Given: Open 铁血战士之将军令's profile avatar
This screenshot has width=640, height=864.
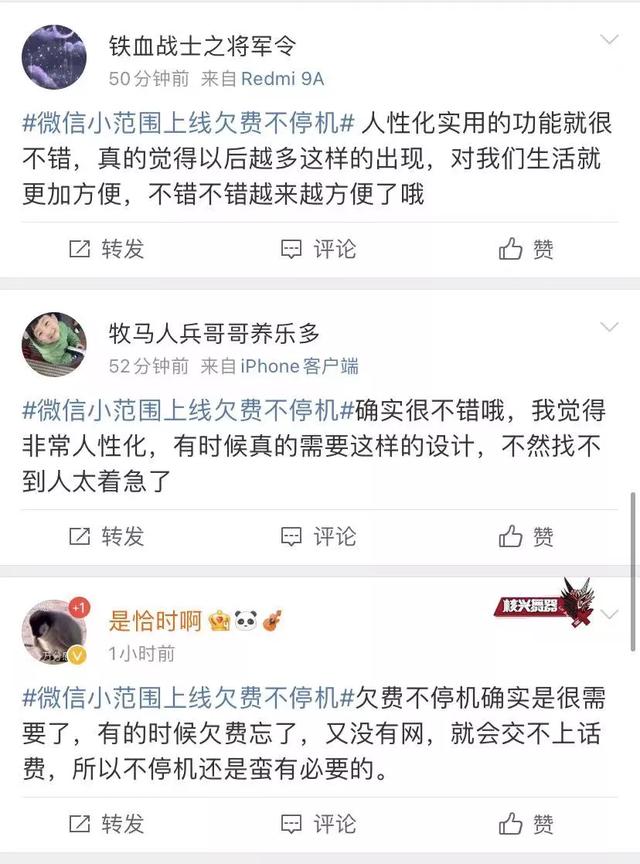Looking at the screenshot, I should pyautogui.click(x=53, y=58).
